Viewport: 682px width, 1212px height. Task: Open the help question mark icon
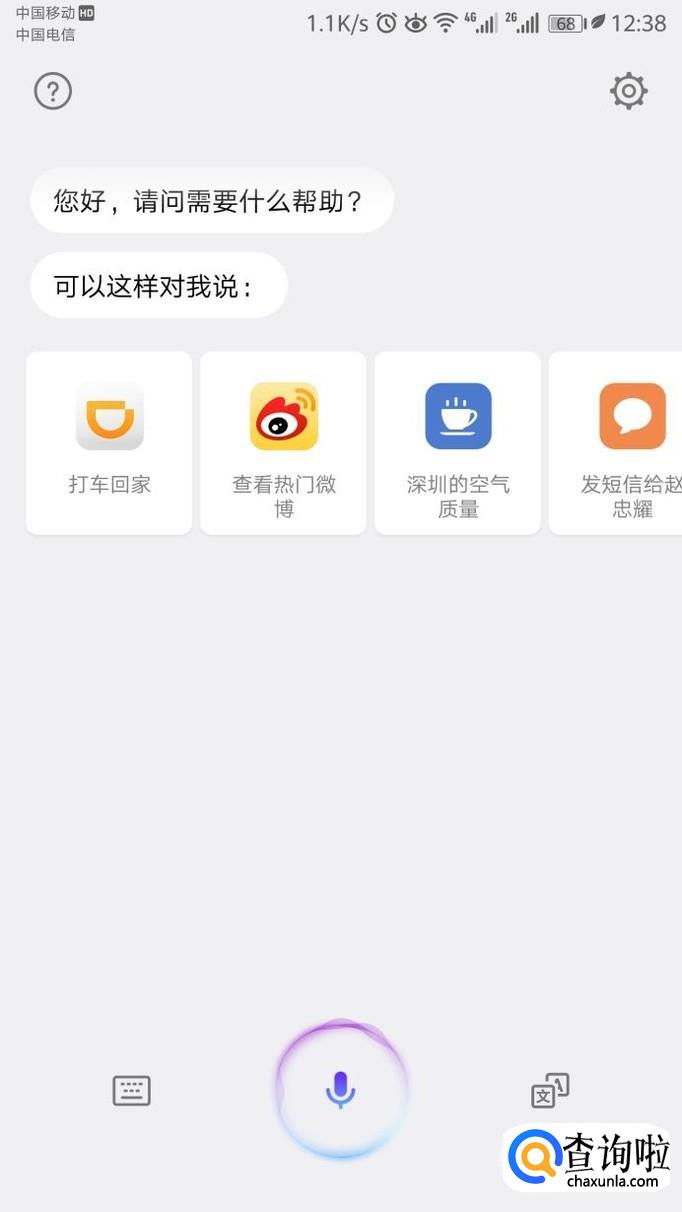53,91
